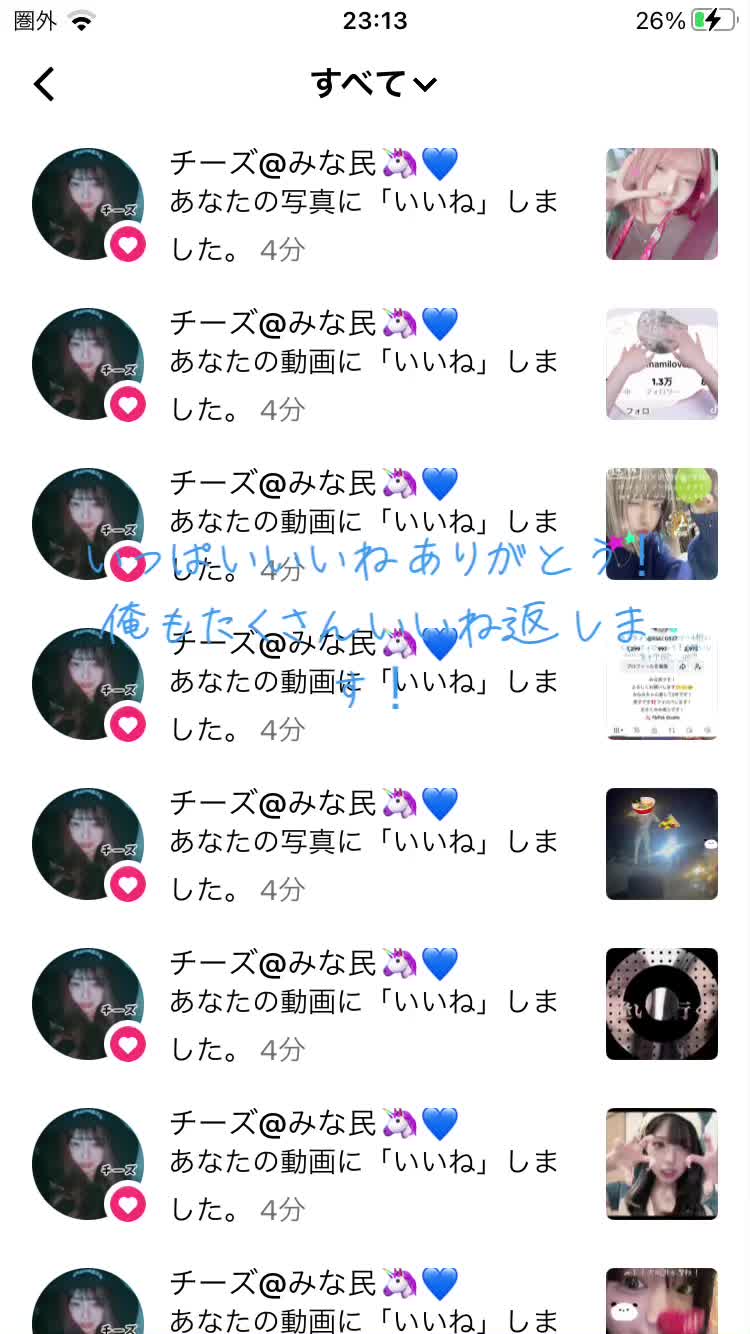The height and width of the screenshot is (1334, 750).
Task: Expand the すべて filter dropdown
Action: 374,84
